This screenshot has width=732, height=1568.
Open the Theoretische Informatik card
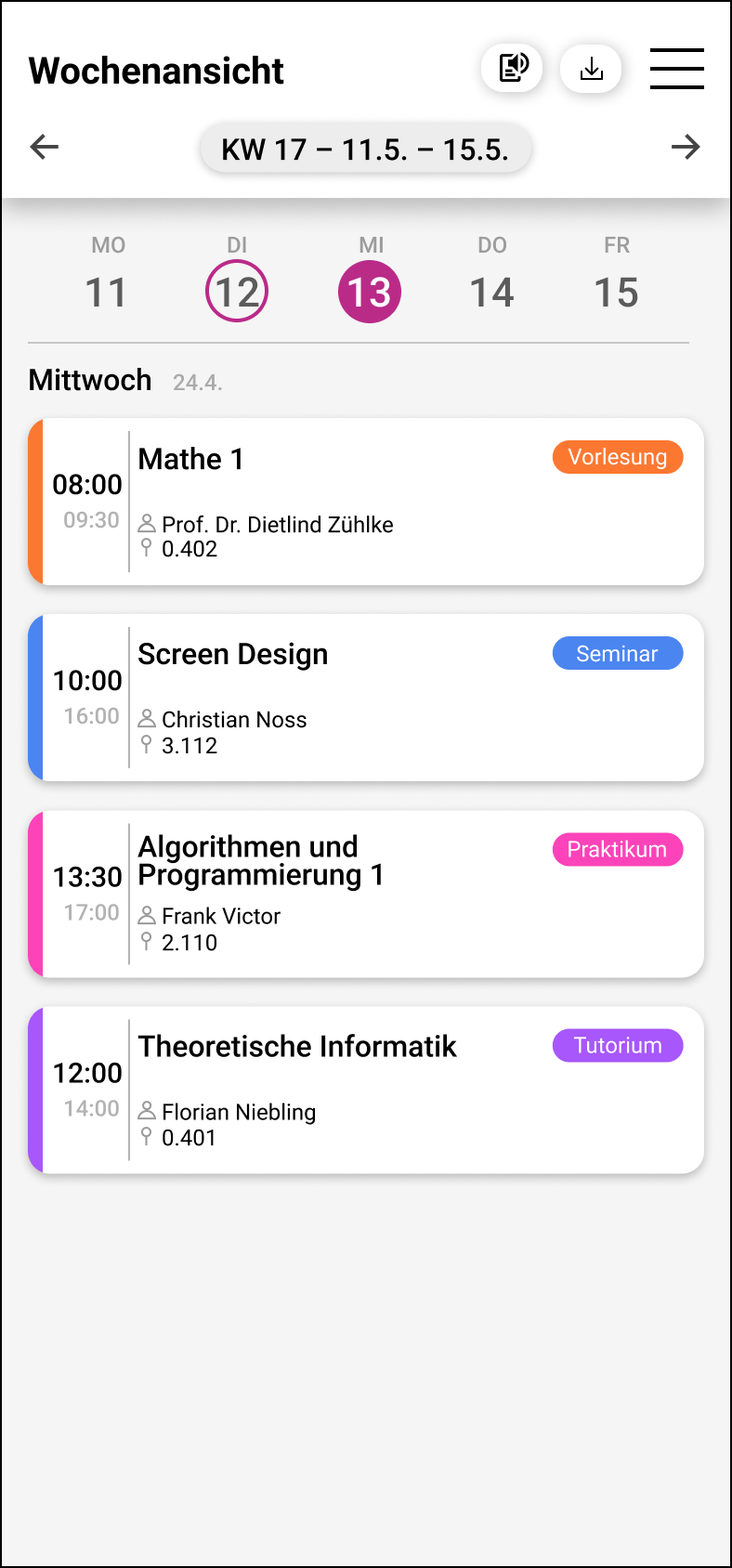[366, 1090]
